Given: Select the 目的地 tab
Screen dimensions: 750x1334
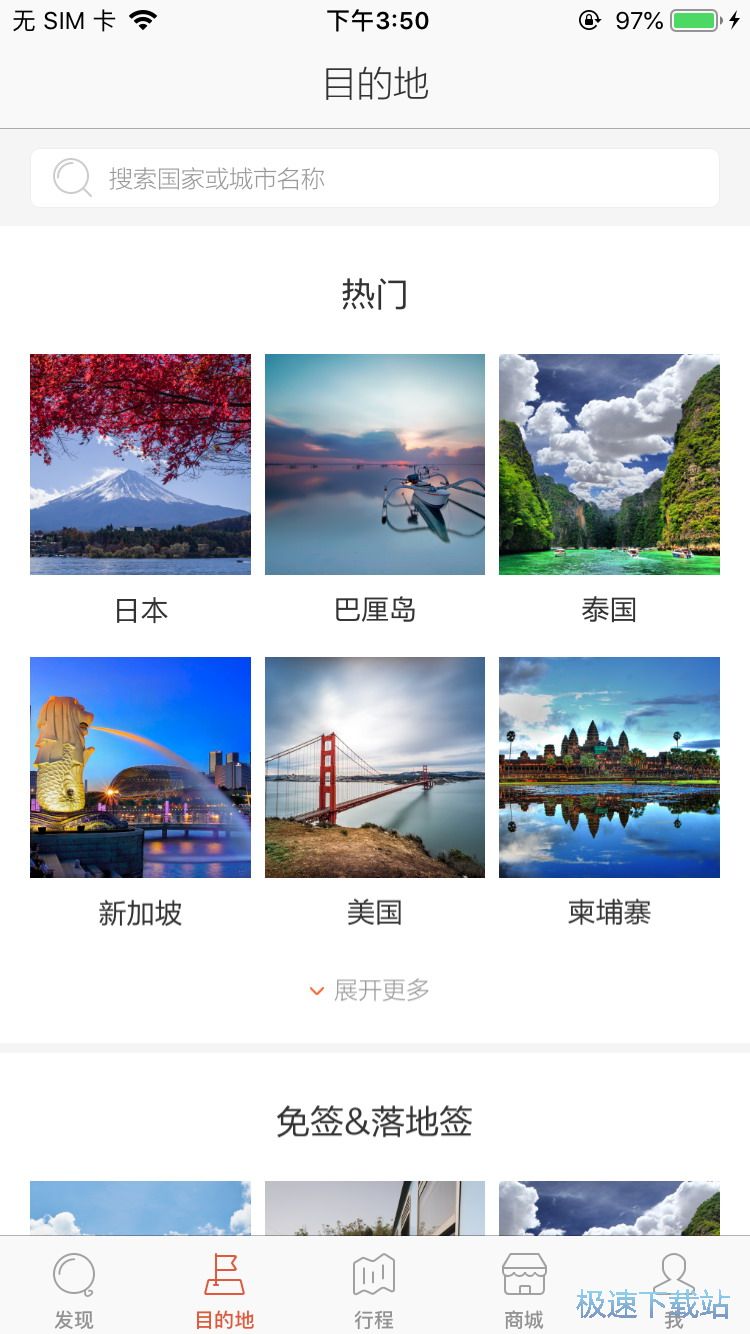Looking at the screenshot, I should click(x=224, y=1288).
